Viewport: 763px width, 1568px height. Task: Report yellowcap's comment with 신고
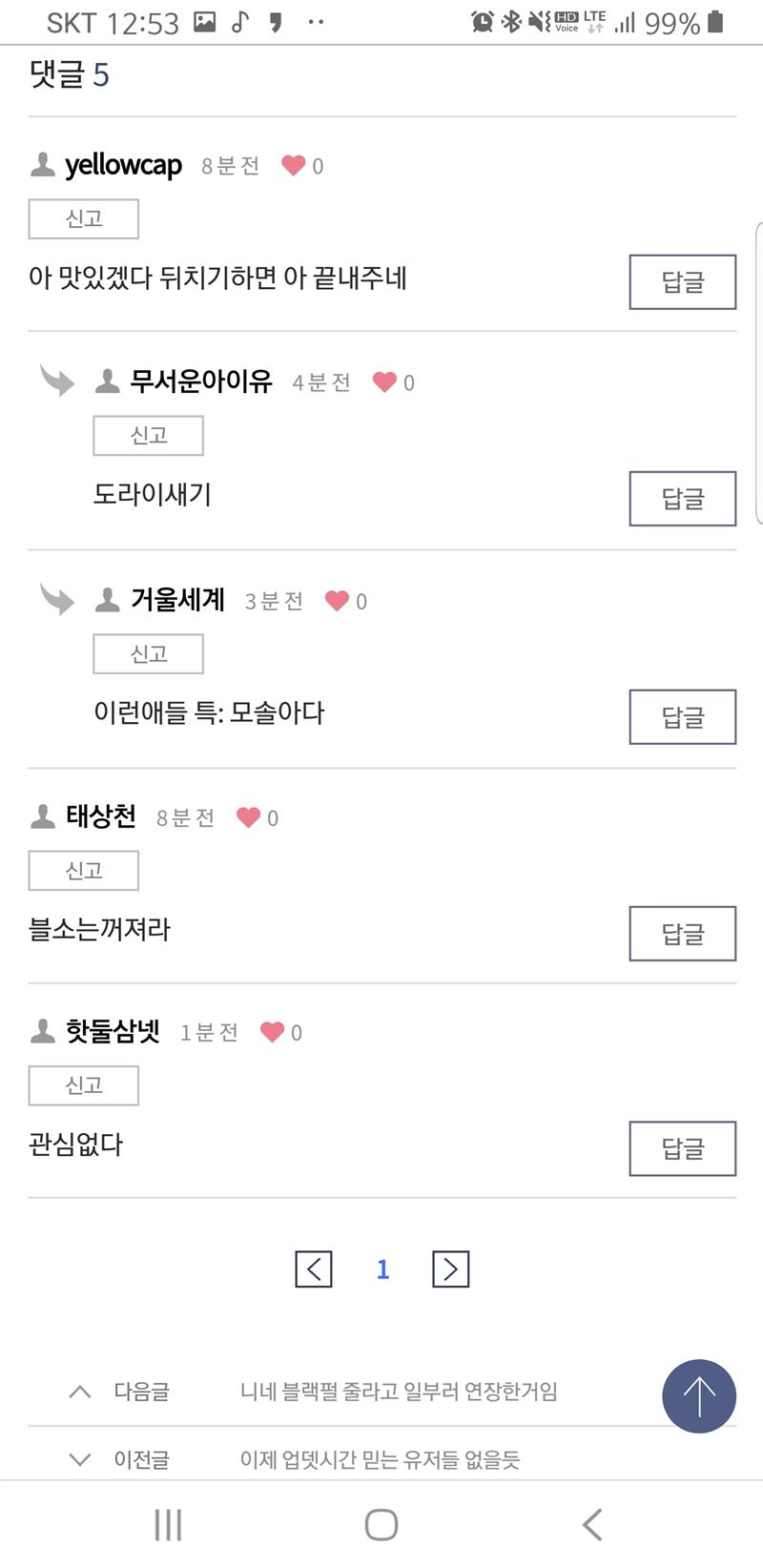tap(84, 218)
